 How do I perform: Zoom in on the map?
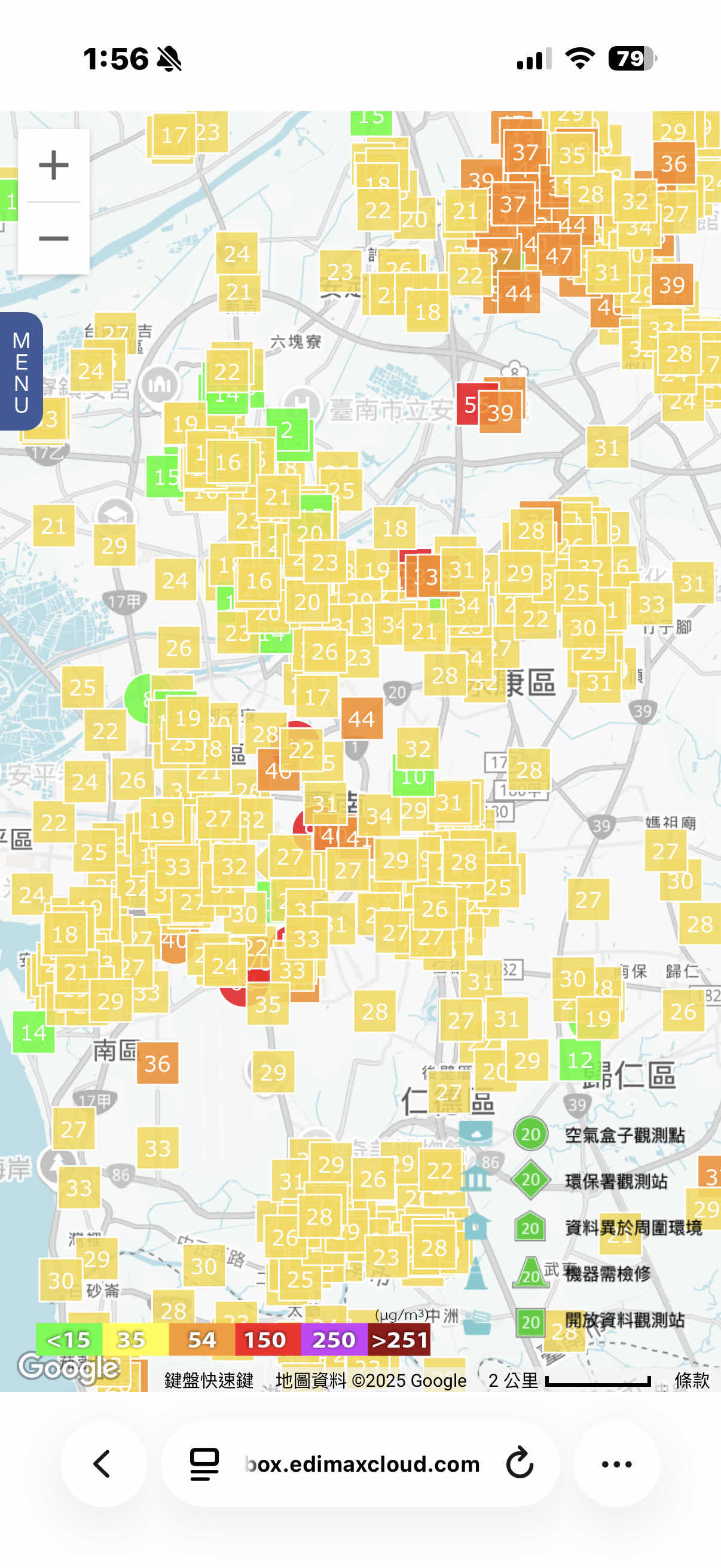(x=54, y=165)
